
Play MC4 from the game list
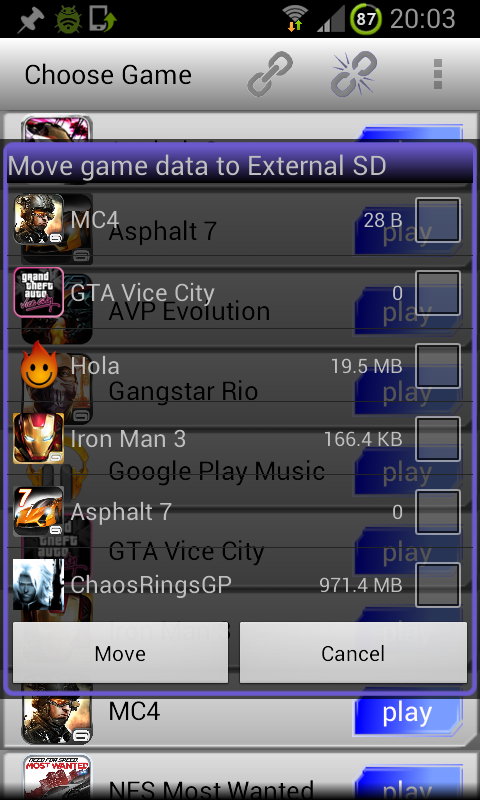pos(407,712)
